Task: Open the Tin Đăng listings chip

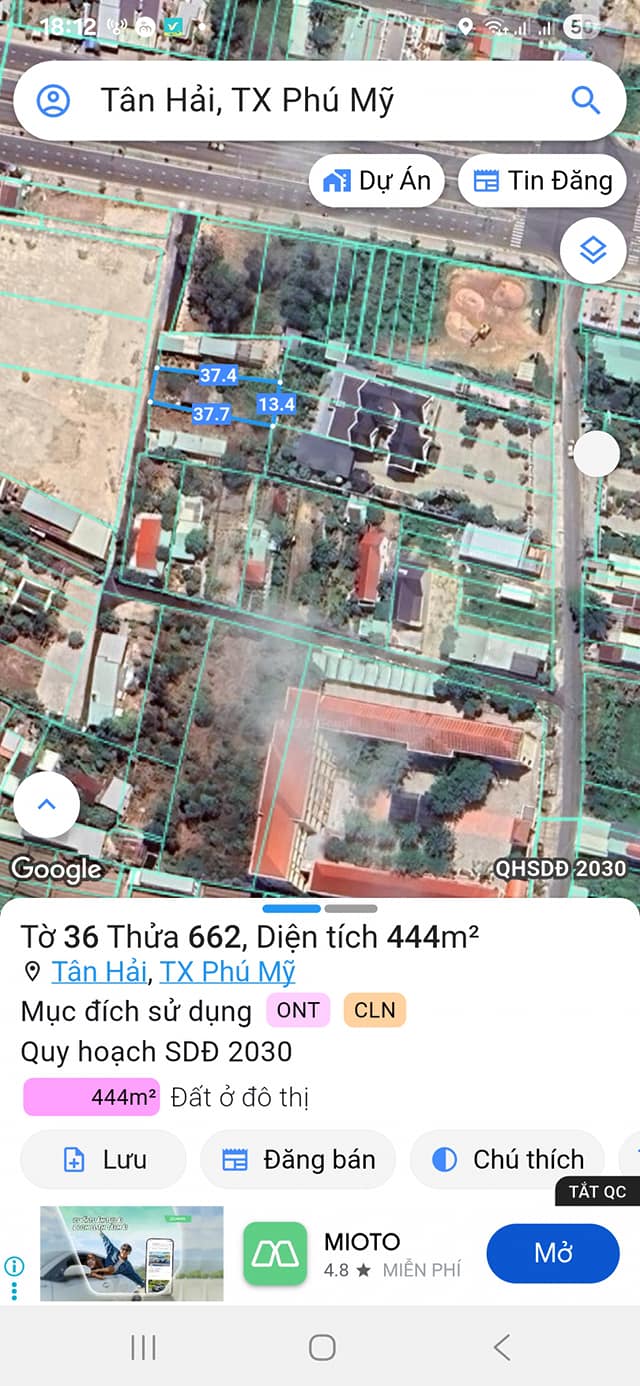Action: click(542, 181)
